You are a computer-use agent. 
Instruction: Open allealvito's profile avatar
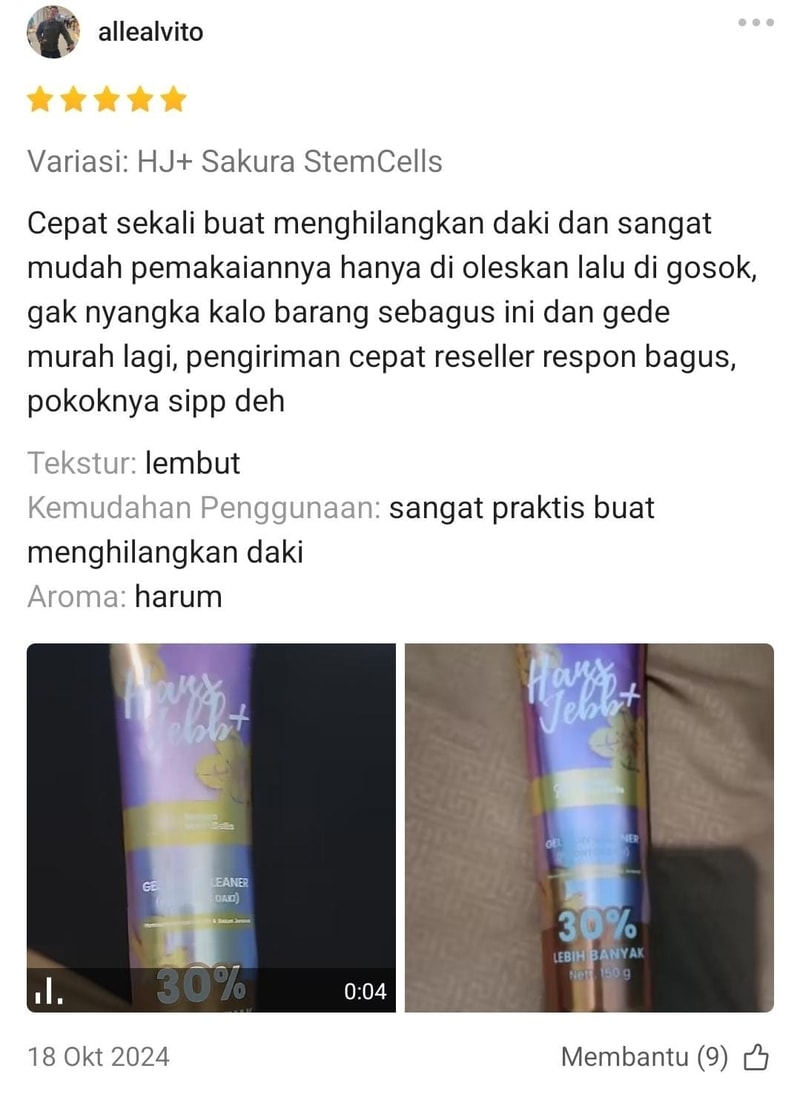53,32
